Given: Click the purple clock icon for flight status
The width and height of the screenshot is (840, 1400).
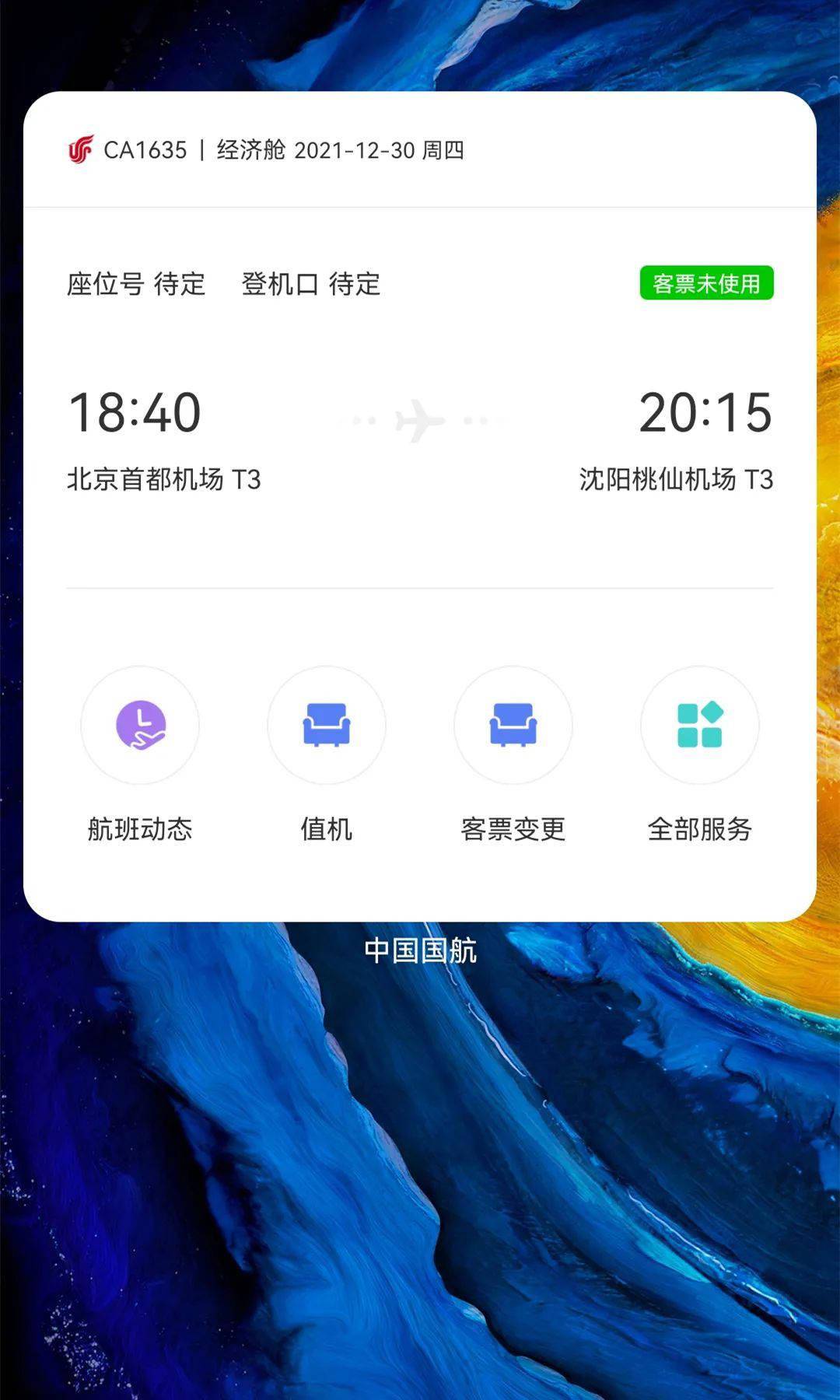Looking at the screenshot, I should pyautogui.click(x=140, y=725).
